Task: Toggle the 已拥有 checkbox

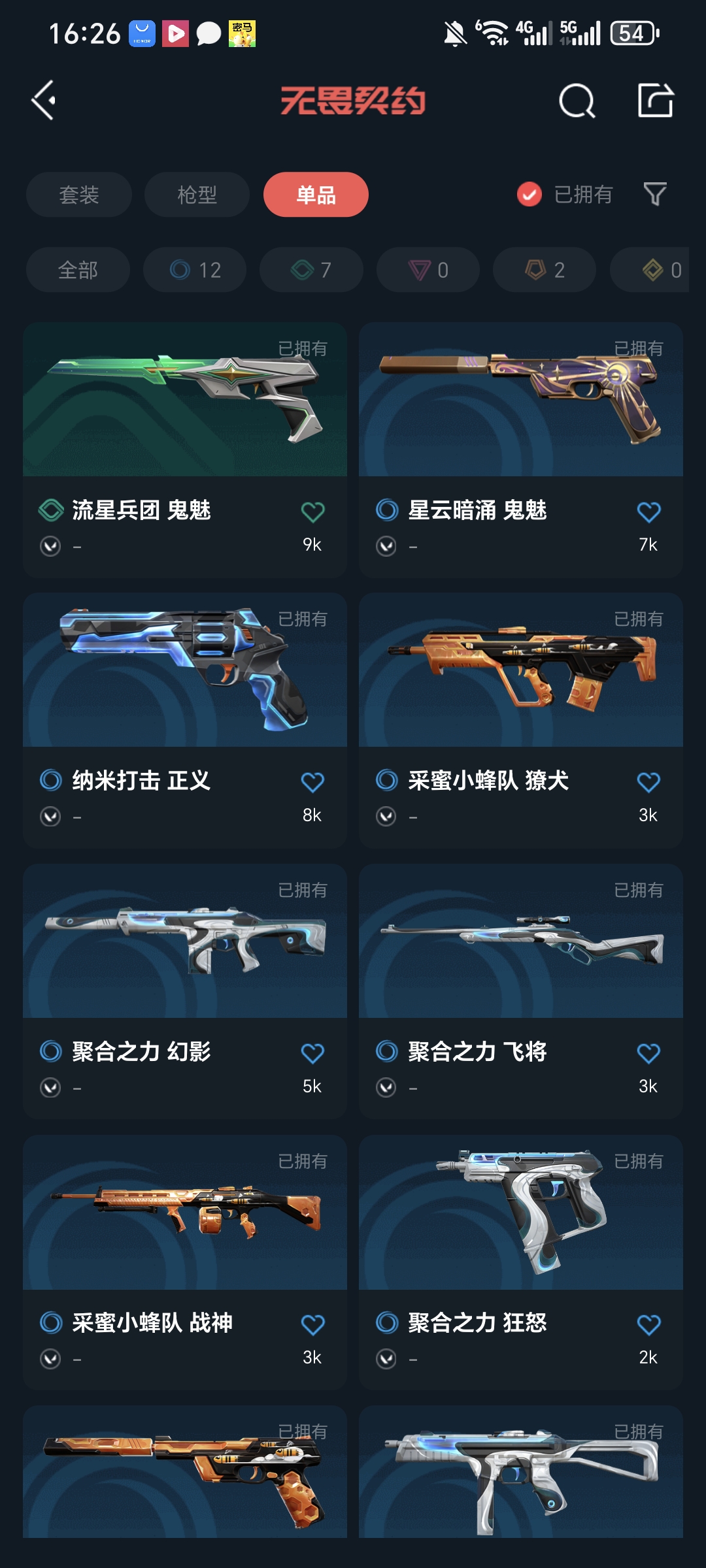Action: pyautogui.click(x=529, y=194)
